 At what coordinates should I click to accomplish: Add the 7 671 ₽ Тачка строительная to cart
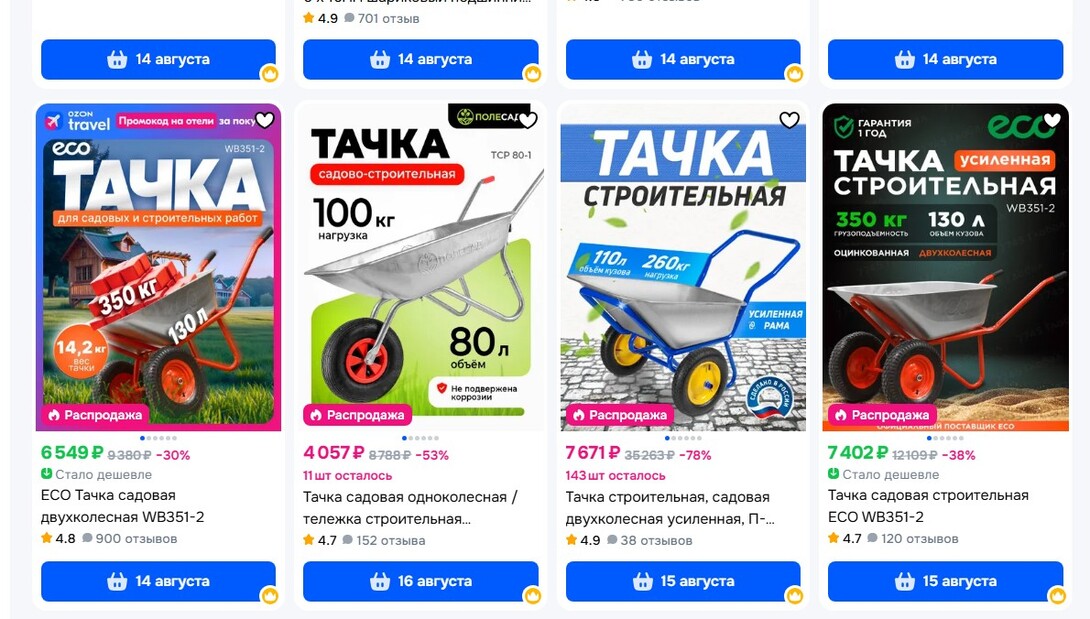pyautogui.click(x=683, y=581)
